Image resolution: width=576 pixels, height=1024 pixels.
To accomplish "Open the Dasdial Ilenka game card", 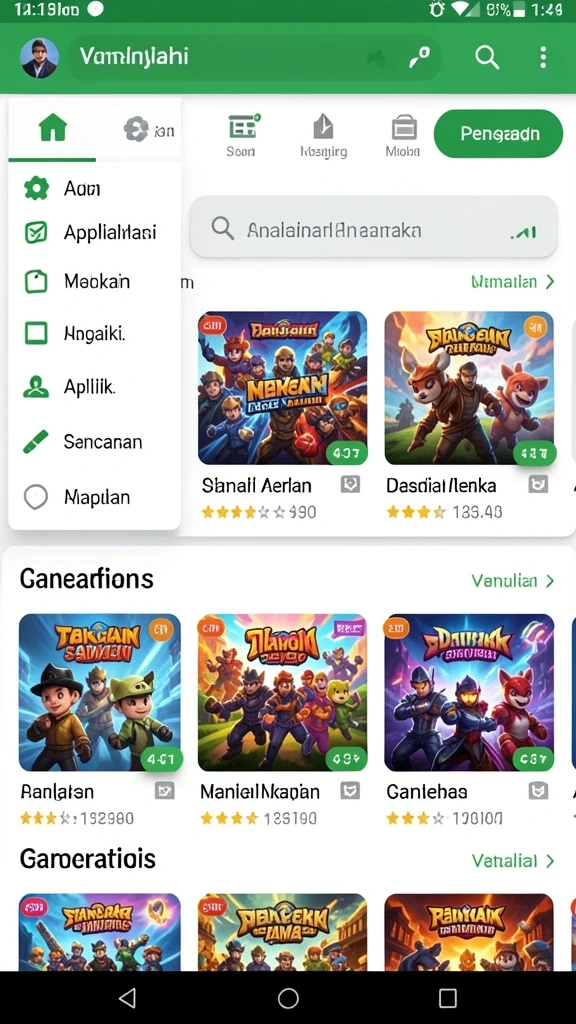I will click(x=468, y=415).
